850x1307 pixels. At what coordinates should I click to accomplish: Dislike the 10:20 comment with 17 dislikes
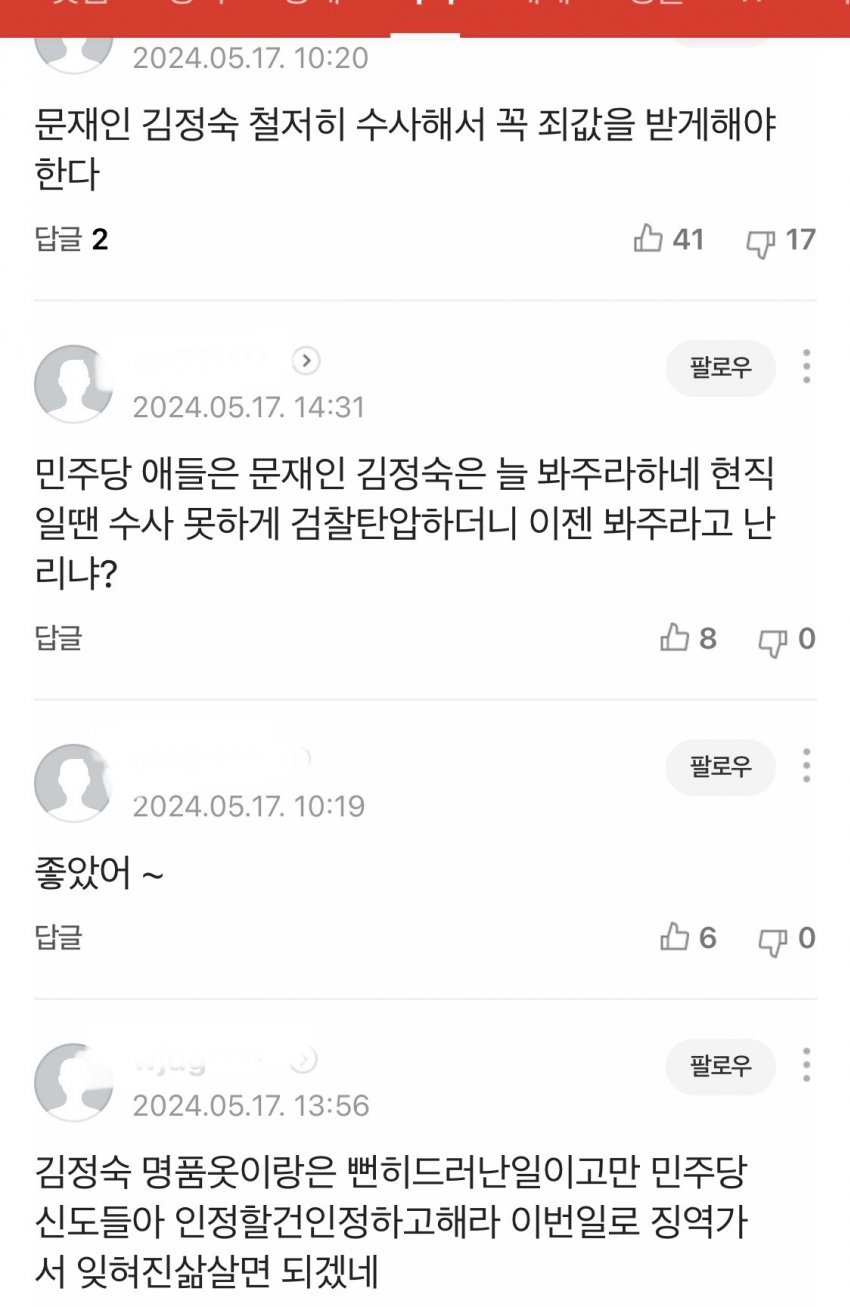(x=762, y=241)
